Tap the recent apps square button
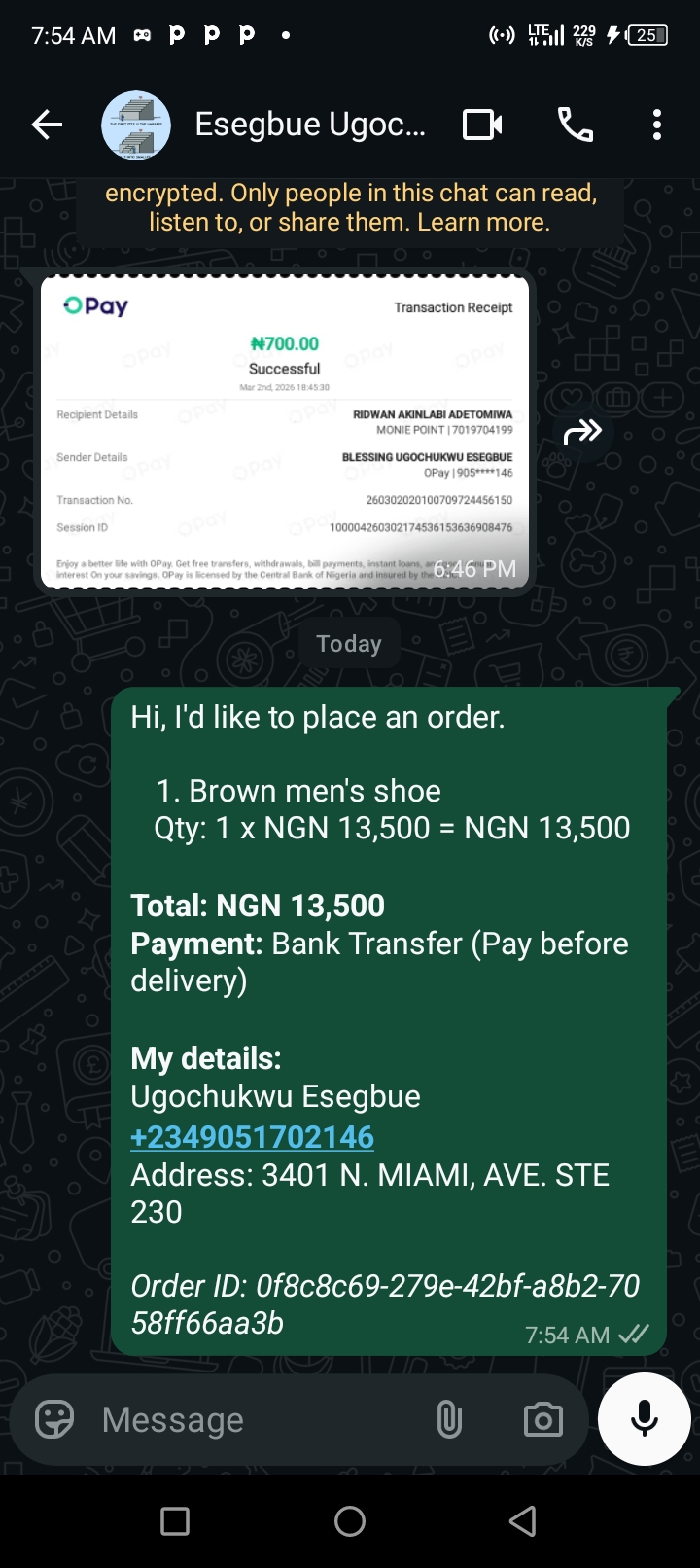This screenshot has width=700, height=1568. [x=175, y=1519]
